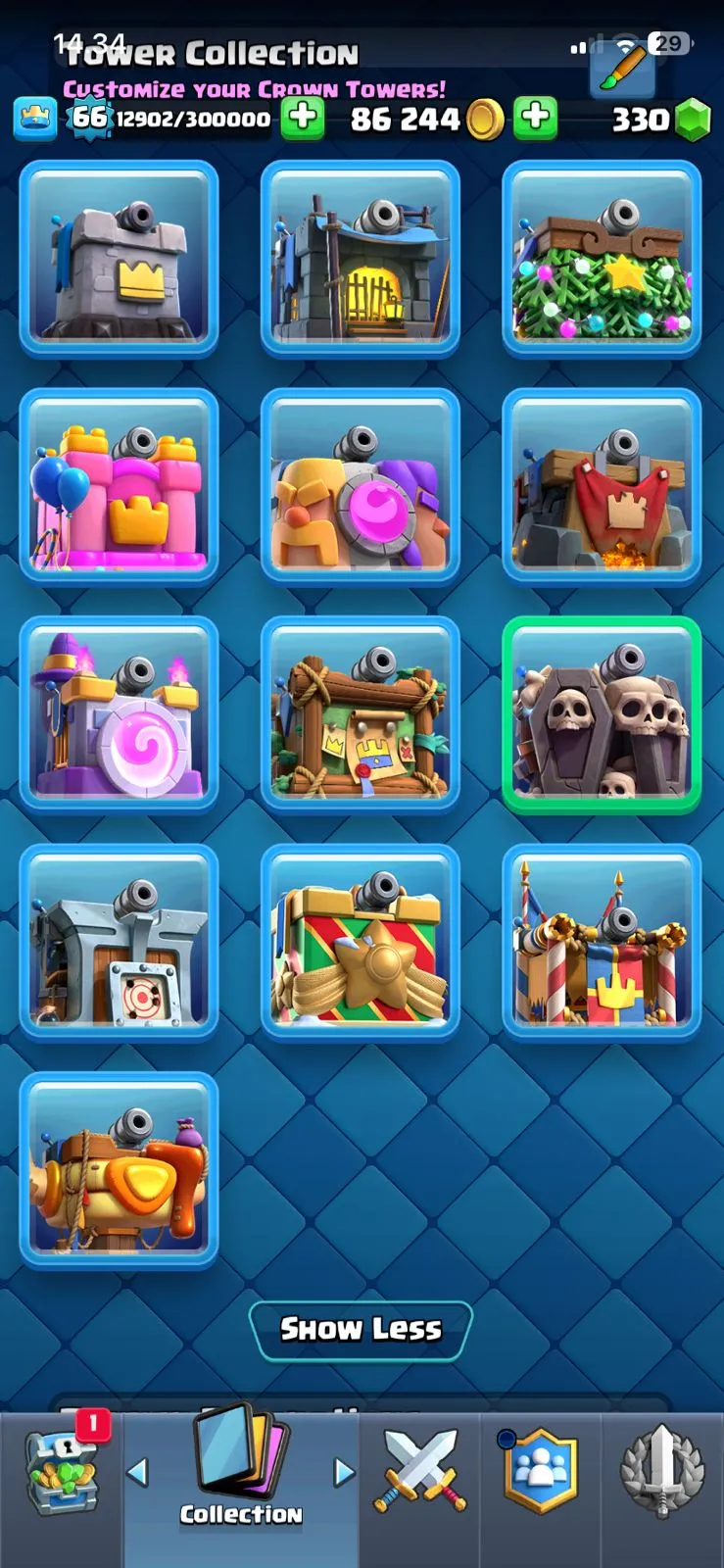Add experience with the green plus button

click(x=303, y=119)
